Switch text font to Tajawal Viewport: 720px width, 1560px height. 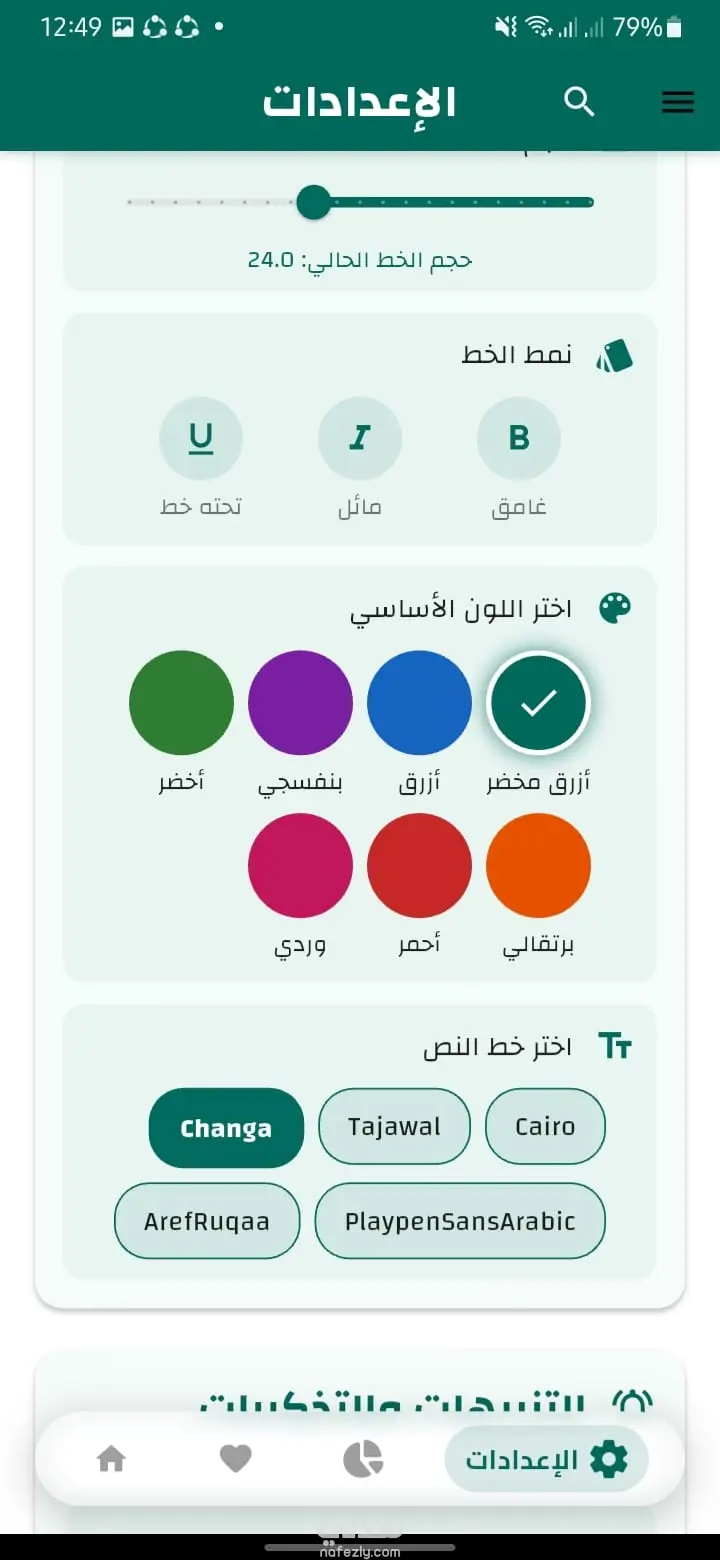pyautogui.click(x=394, y=1127)
